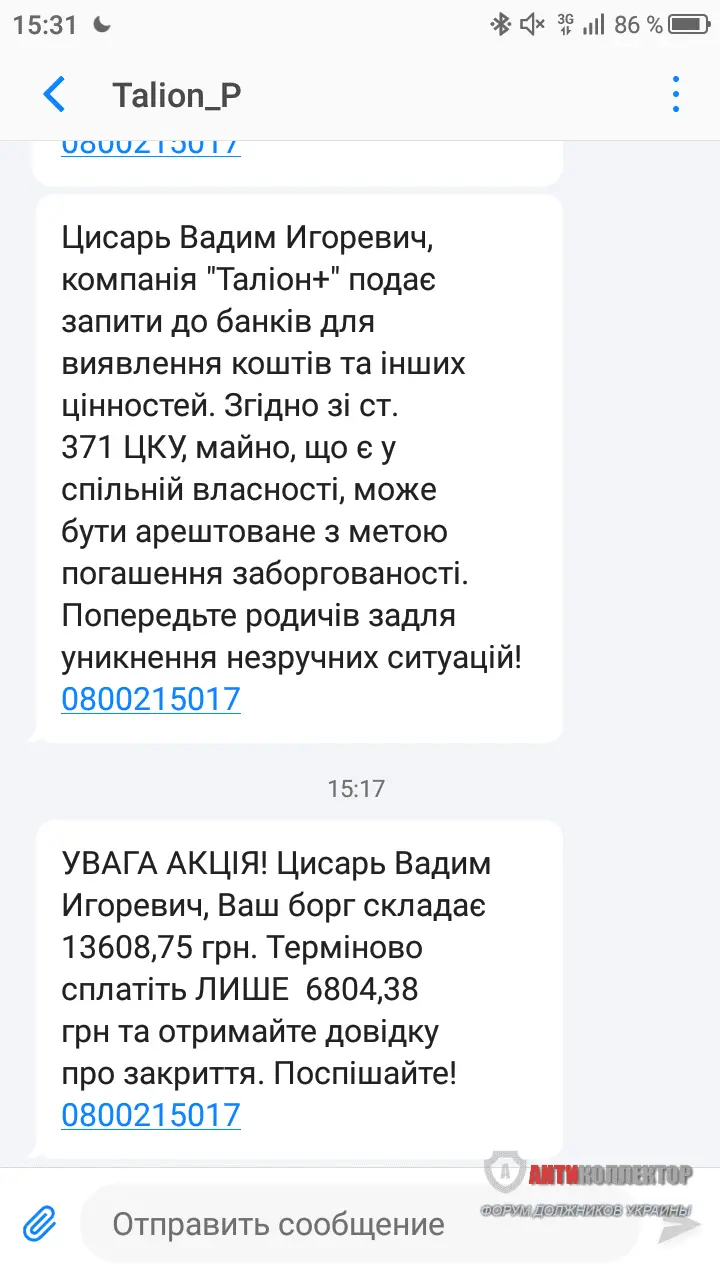720x1280 pixels.
Task: Tap the partially visible 0800215017 link at top
Action: click(x=151, y=145)
